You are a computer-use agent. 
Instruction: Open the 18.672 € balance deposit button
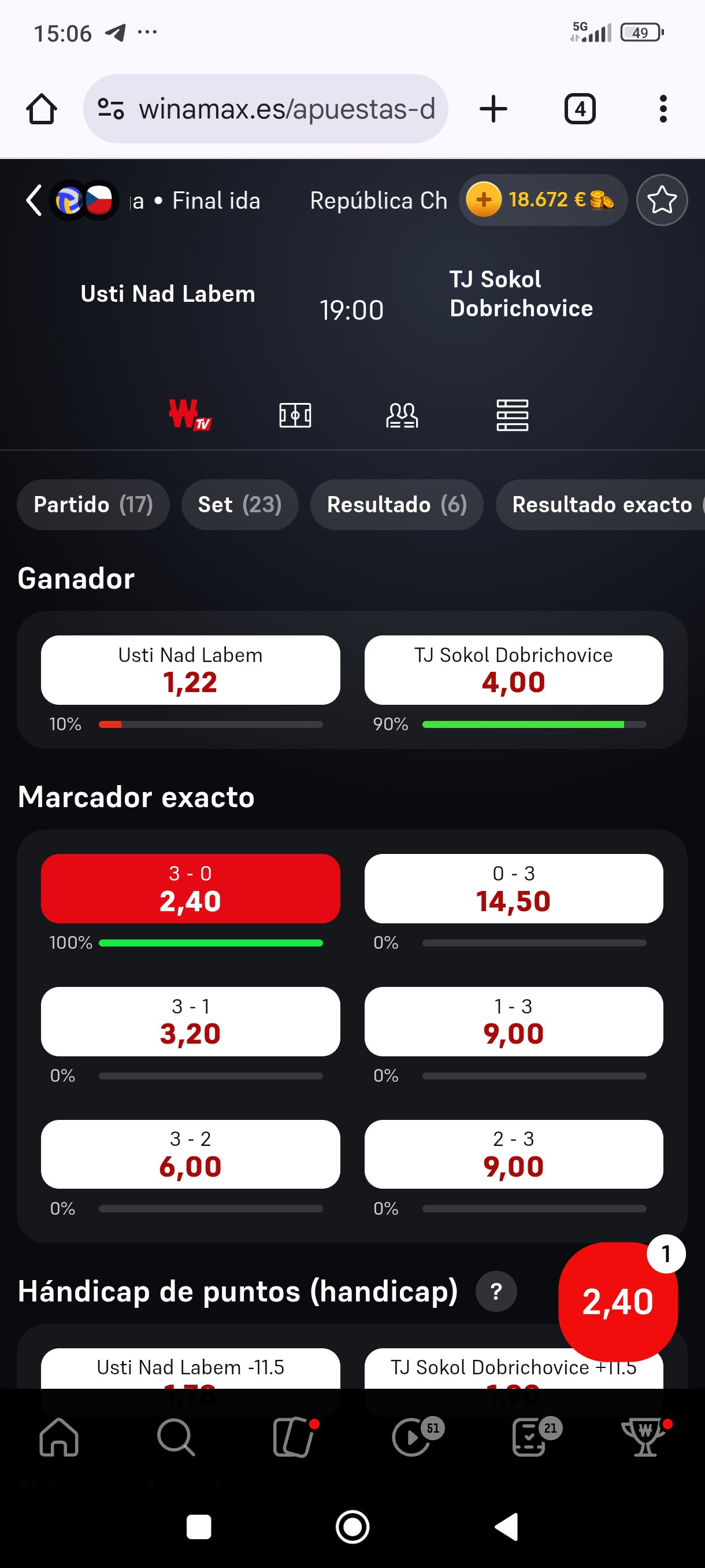[x=541, y=200]
